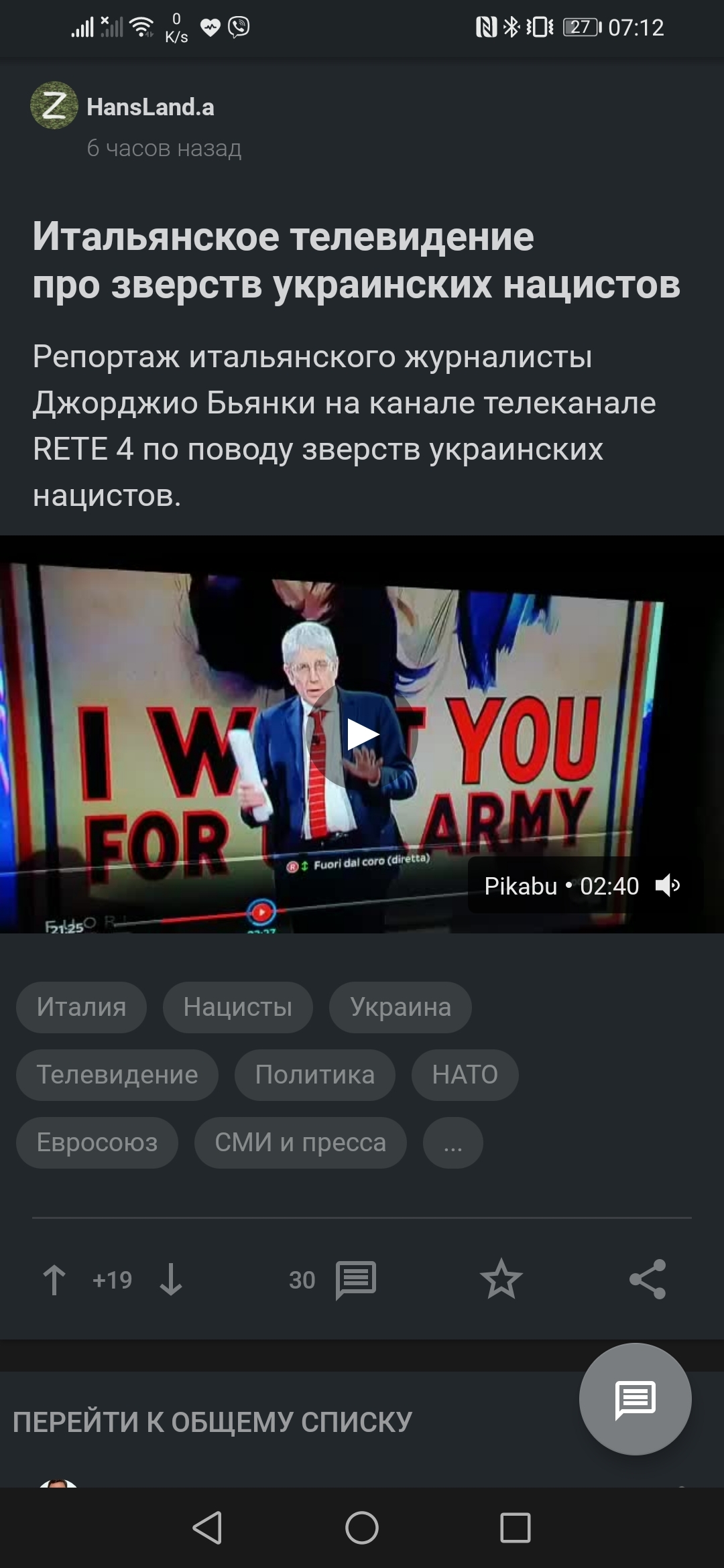Open the Телевидение tag
The width and height of the screenshot is (724, 1568).
tap(117, 1075)
